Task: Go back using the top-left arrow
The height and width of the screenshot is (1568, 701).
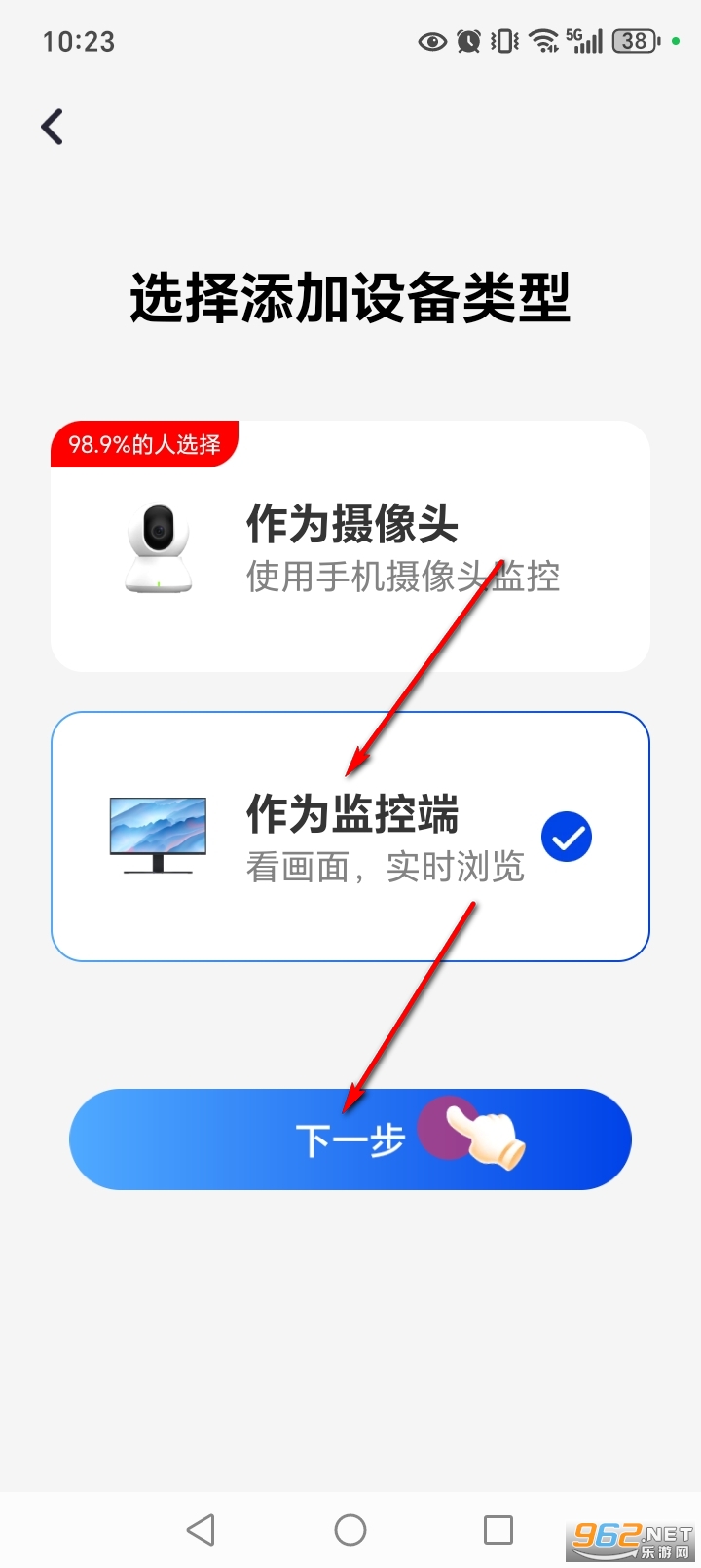Action: tap(53, 127)
